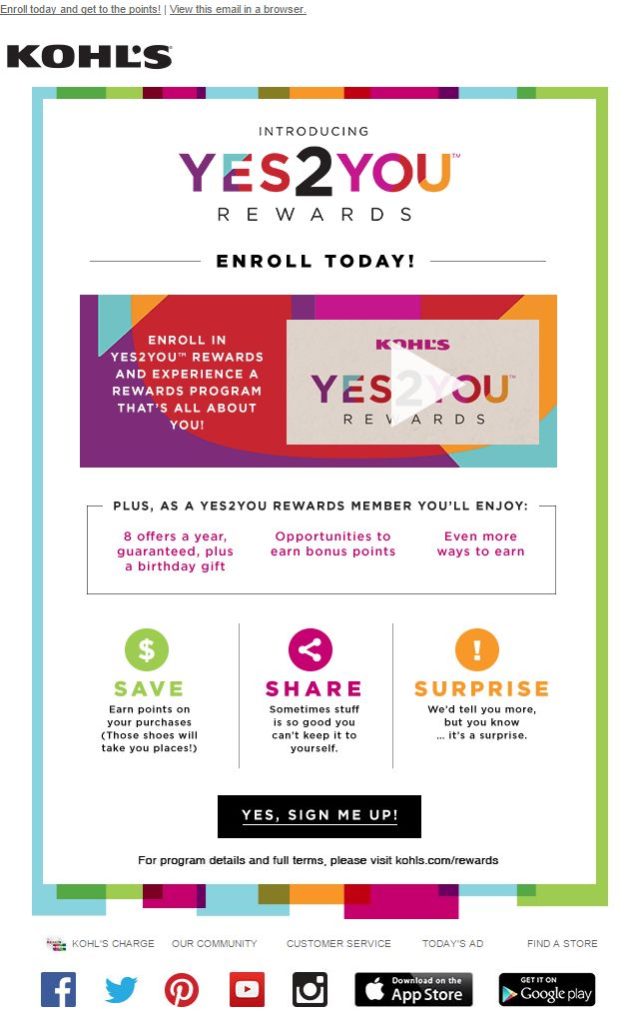Open the Our Community link
634x1024 pixels.
(x=214, y=943)
